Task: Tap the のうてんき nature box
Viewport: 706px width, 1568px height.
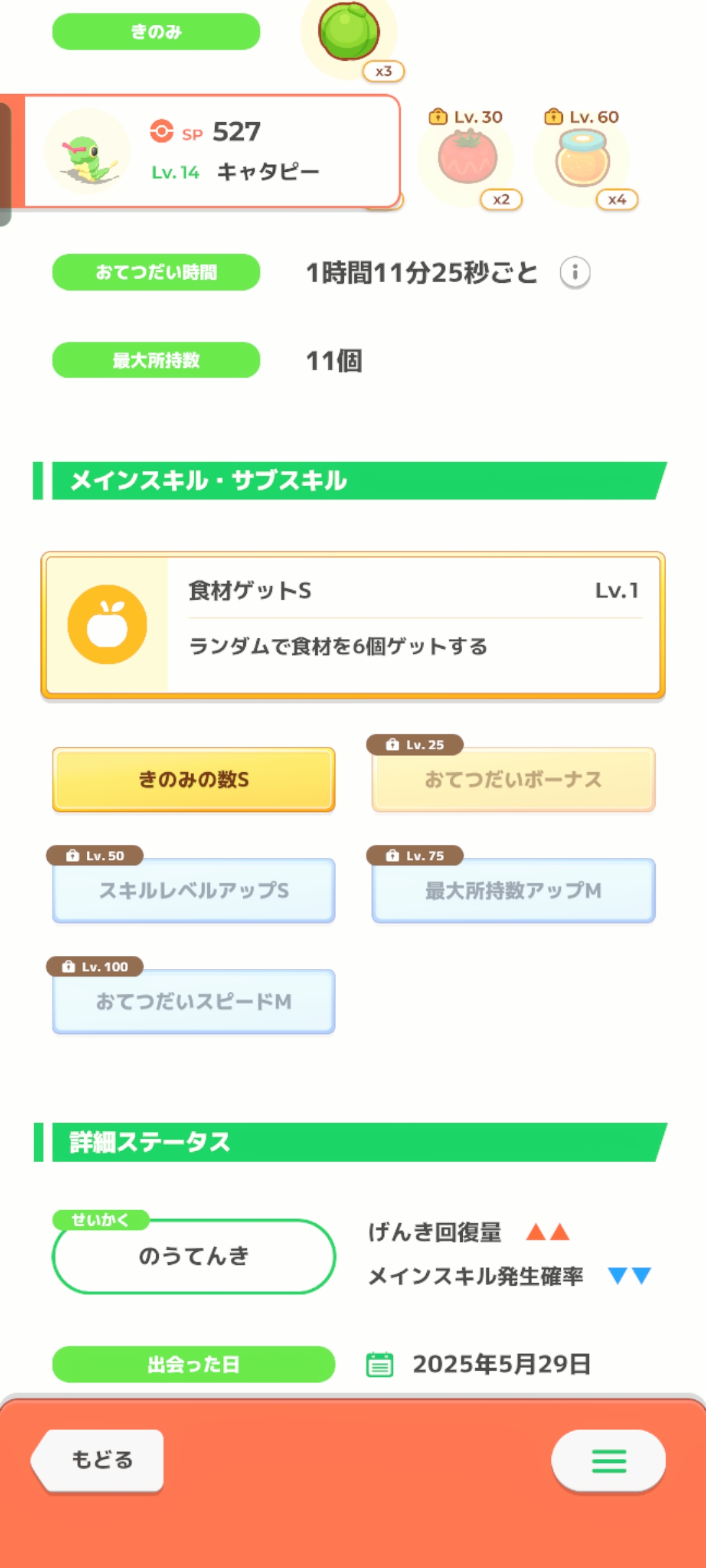Action: (193, 1256)
